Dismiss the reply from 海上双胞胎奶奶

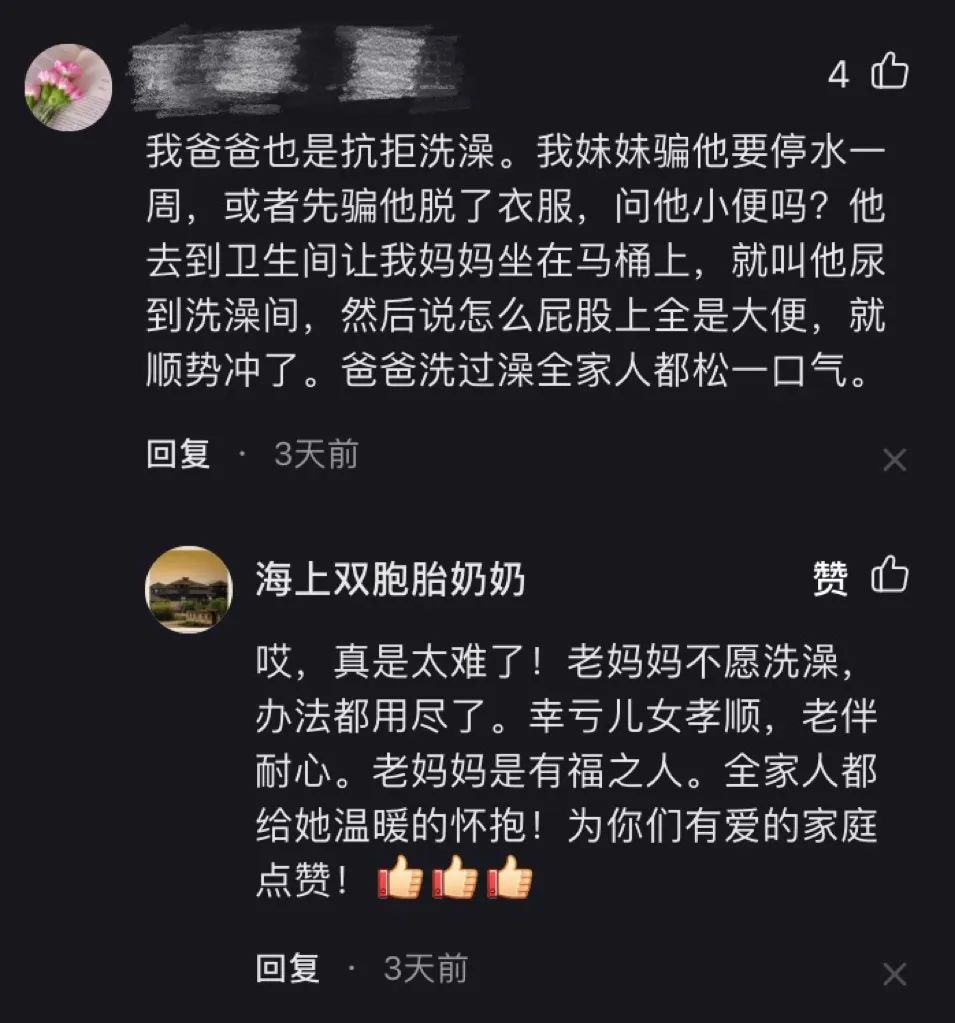pos(894,973)
